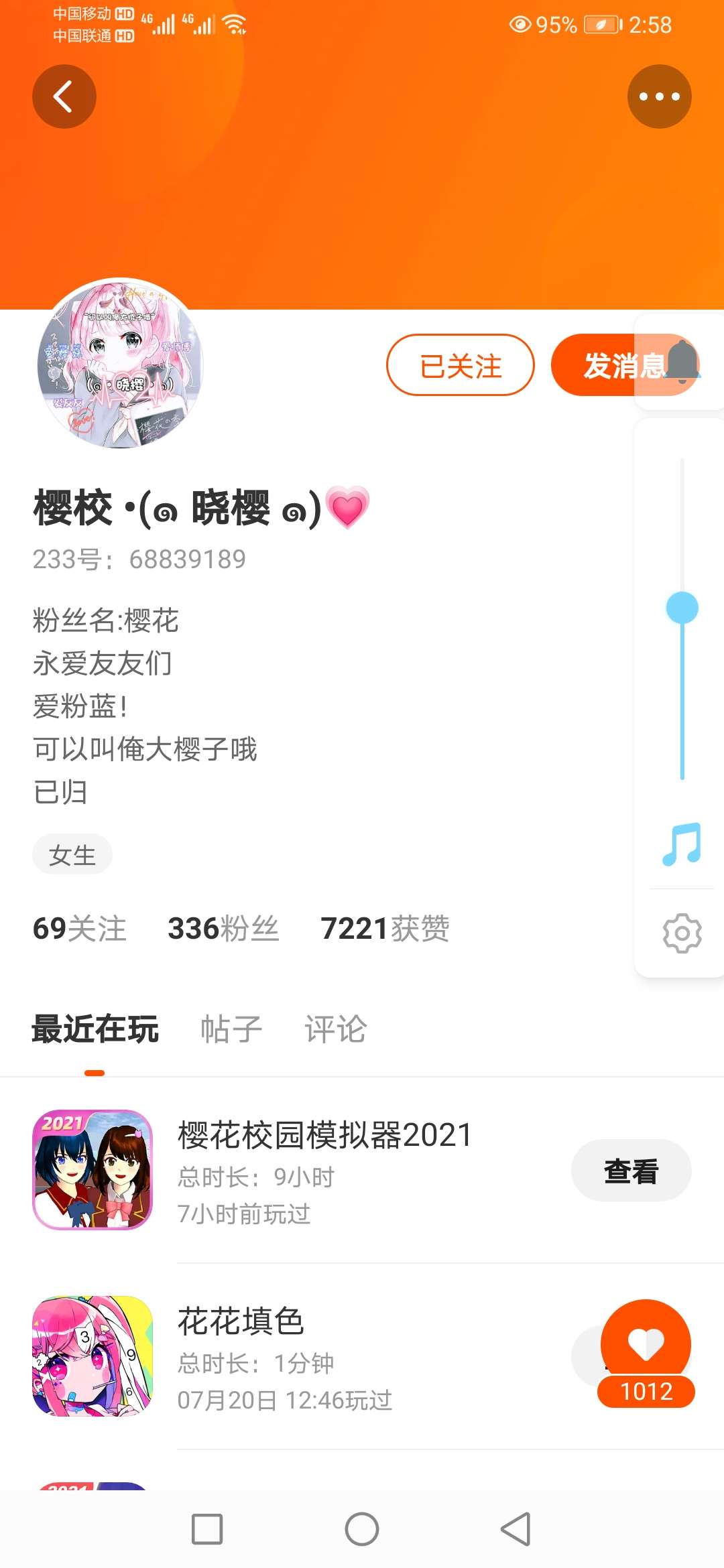This screenshot has width=724, height=1568.
Task: Tap 查看 for 樱花校园模拟器2021
Action: [x=630, y=1171]
